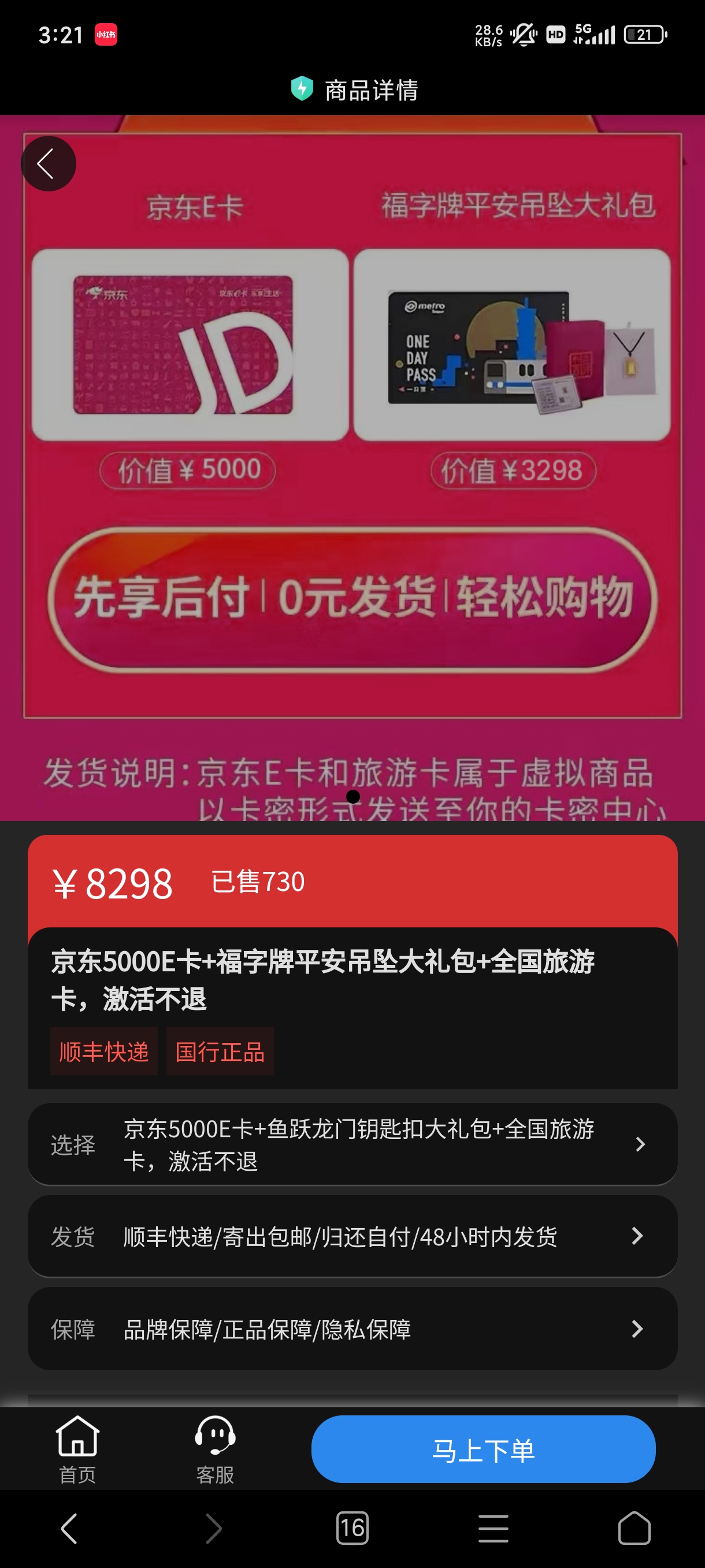Image resolution: width=705 pixels, height=1568 pixels.
Task: Open the browser home page button
Action: pyautogui.click(x=634, y=1528)
